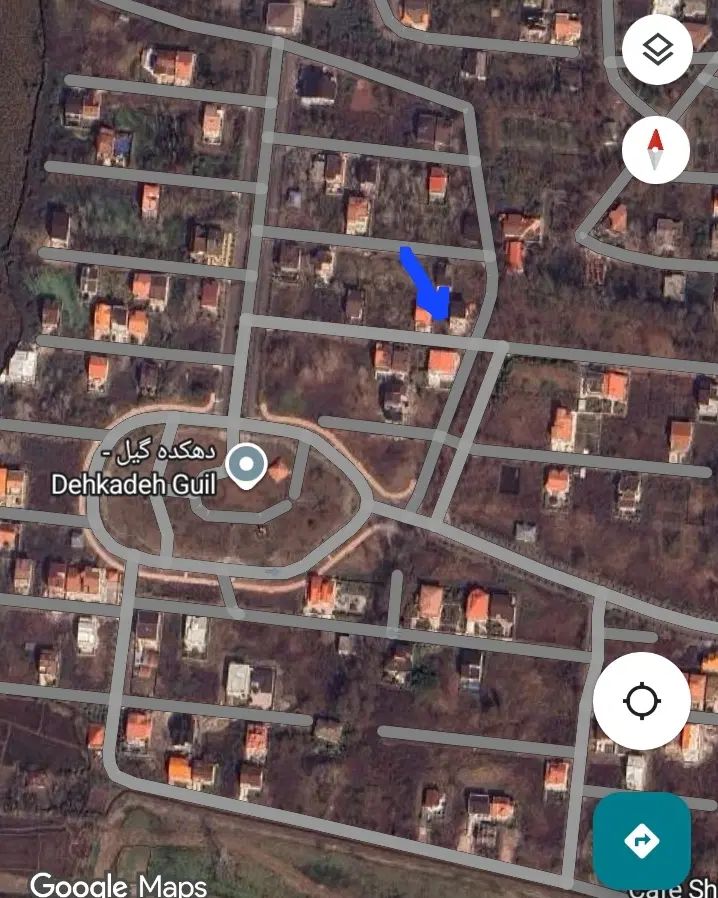Image resolution: width=718 pixels, height=898 pixels.
Task: Center the map on my location
Action: tap(642, 702)
